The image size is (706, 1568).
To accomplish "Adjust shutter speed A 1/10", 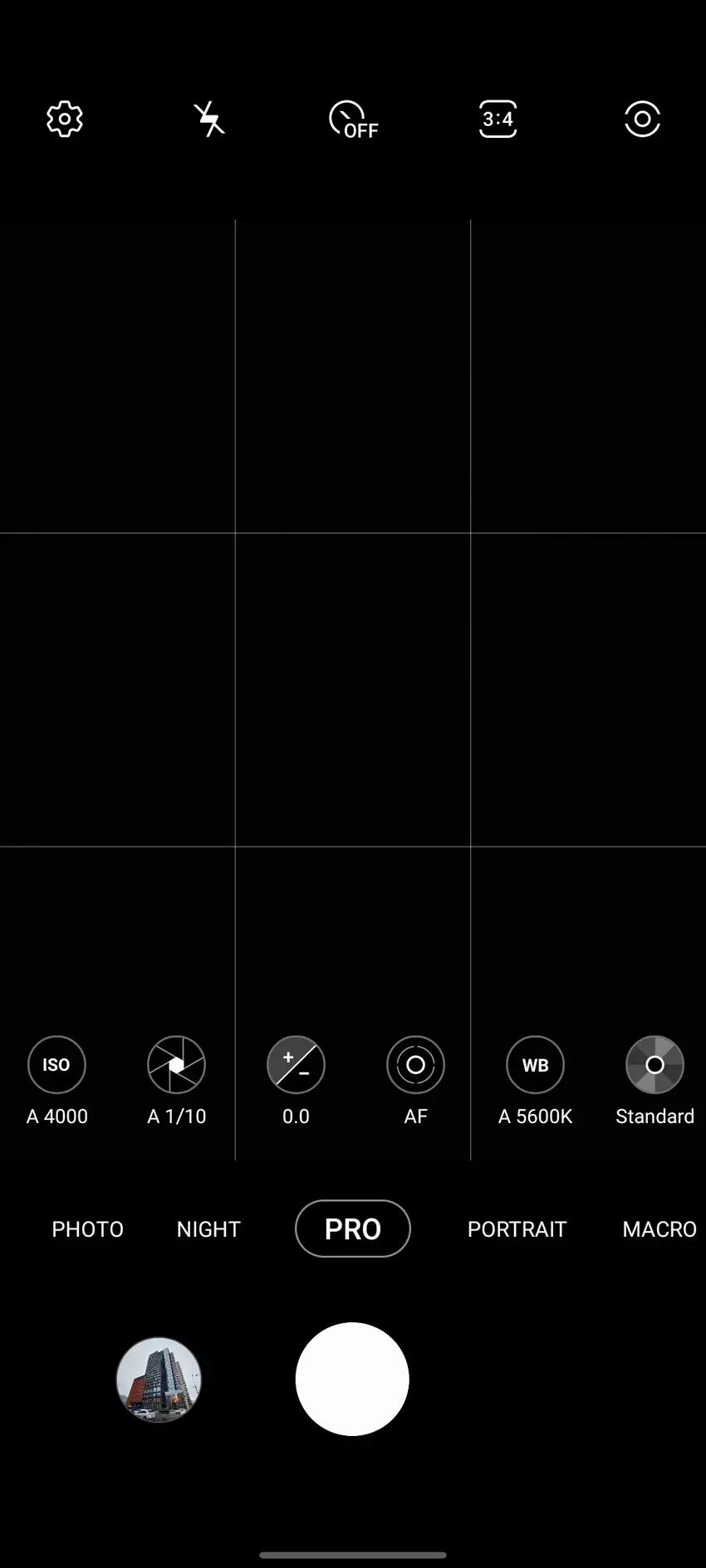I will [176, 1065].
